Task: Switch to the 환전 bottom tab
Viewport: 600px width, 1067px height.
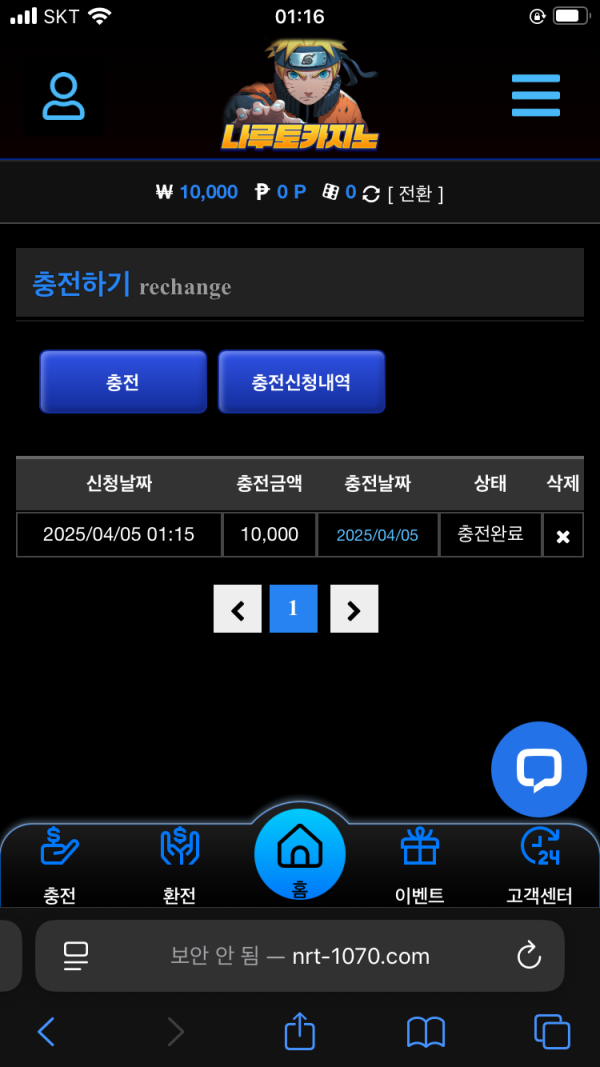Action: pos(180,866)
